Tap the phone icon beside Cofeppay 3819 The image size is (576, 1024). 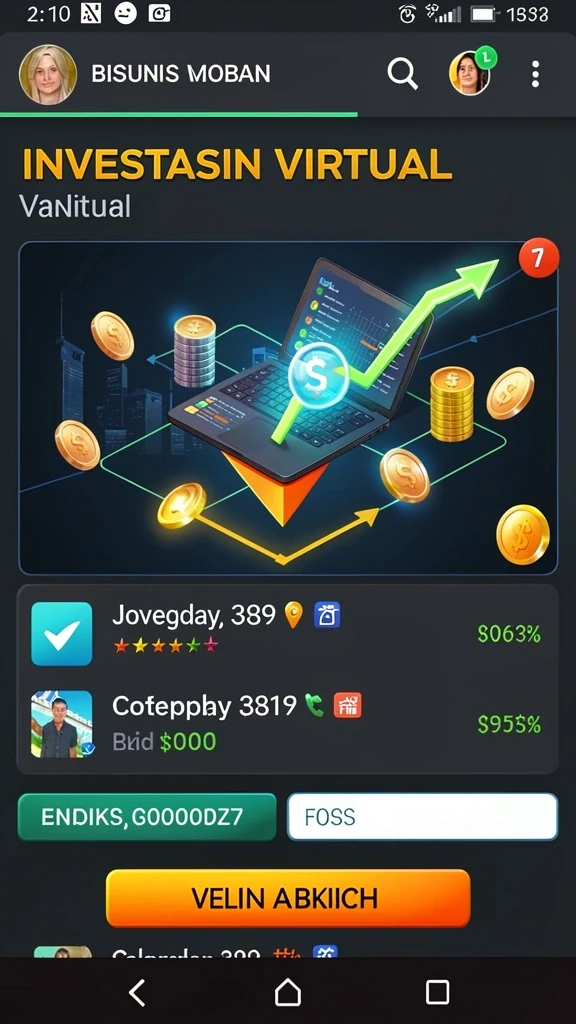pos(314,705)
